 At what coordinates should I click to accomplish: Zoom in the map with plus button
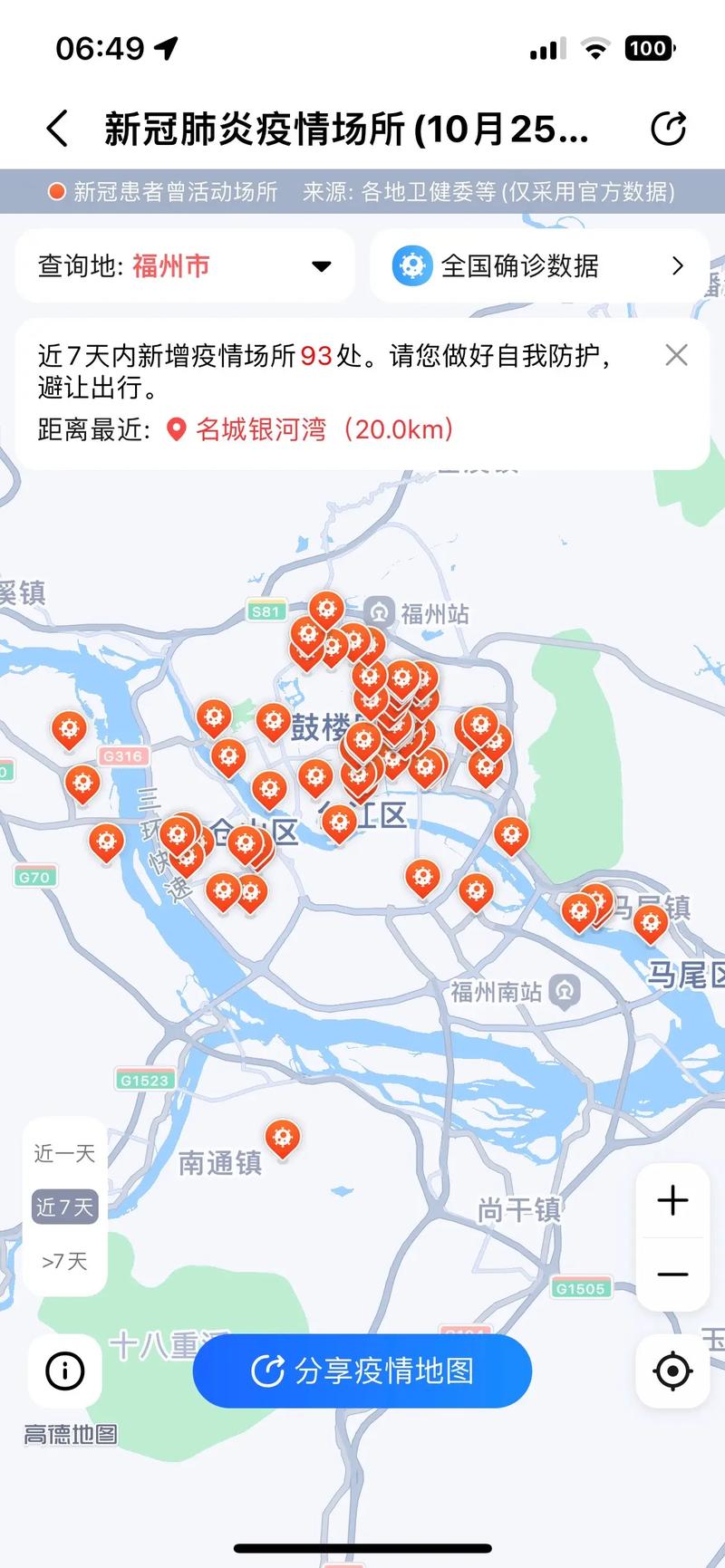pyautogui.click(x=672, y=1200)
